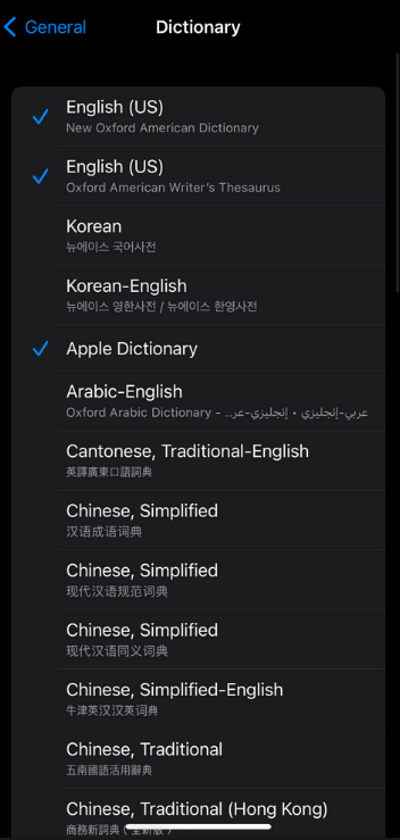400x840 pixels.
Task: Uncheck Apple Dictionary
Action: [x=198, y=348]
